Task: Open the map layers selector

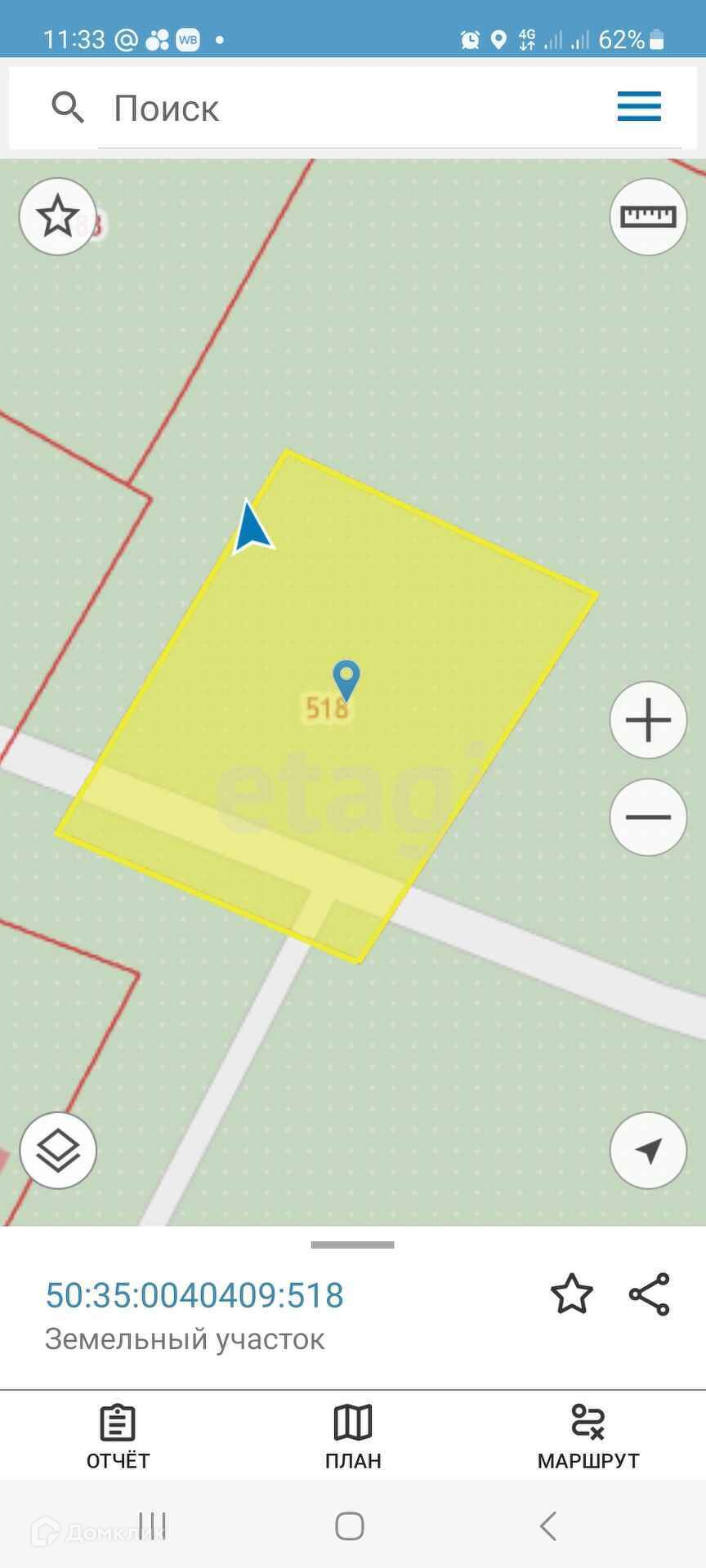Action: (58, 1151)
